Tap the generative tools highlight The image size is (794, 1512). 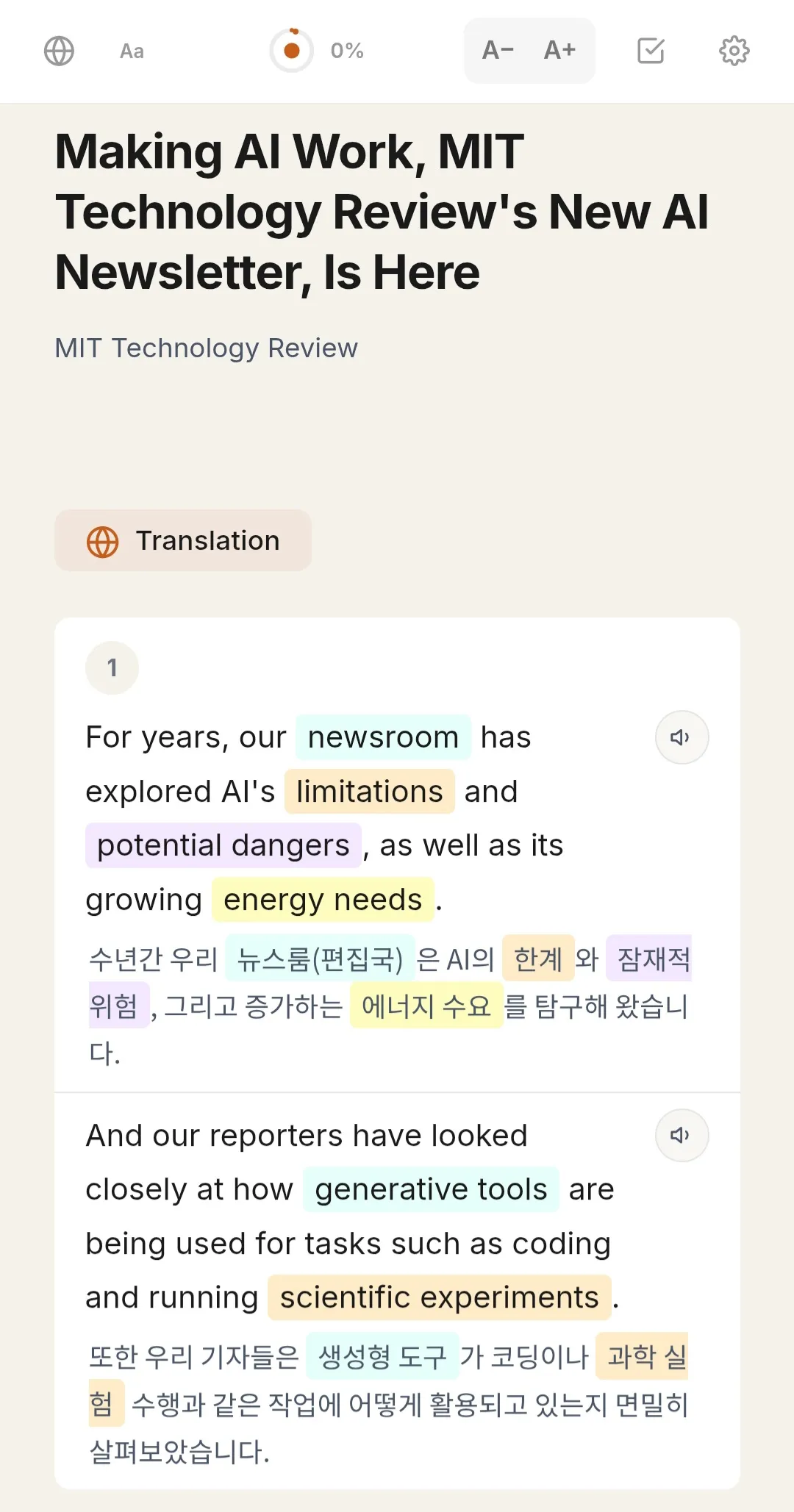430,1189
